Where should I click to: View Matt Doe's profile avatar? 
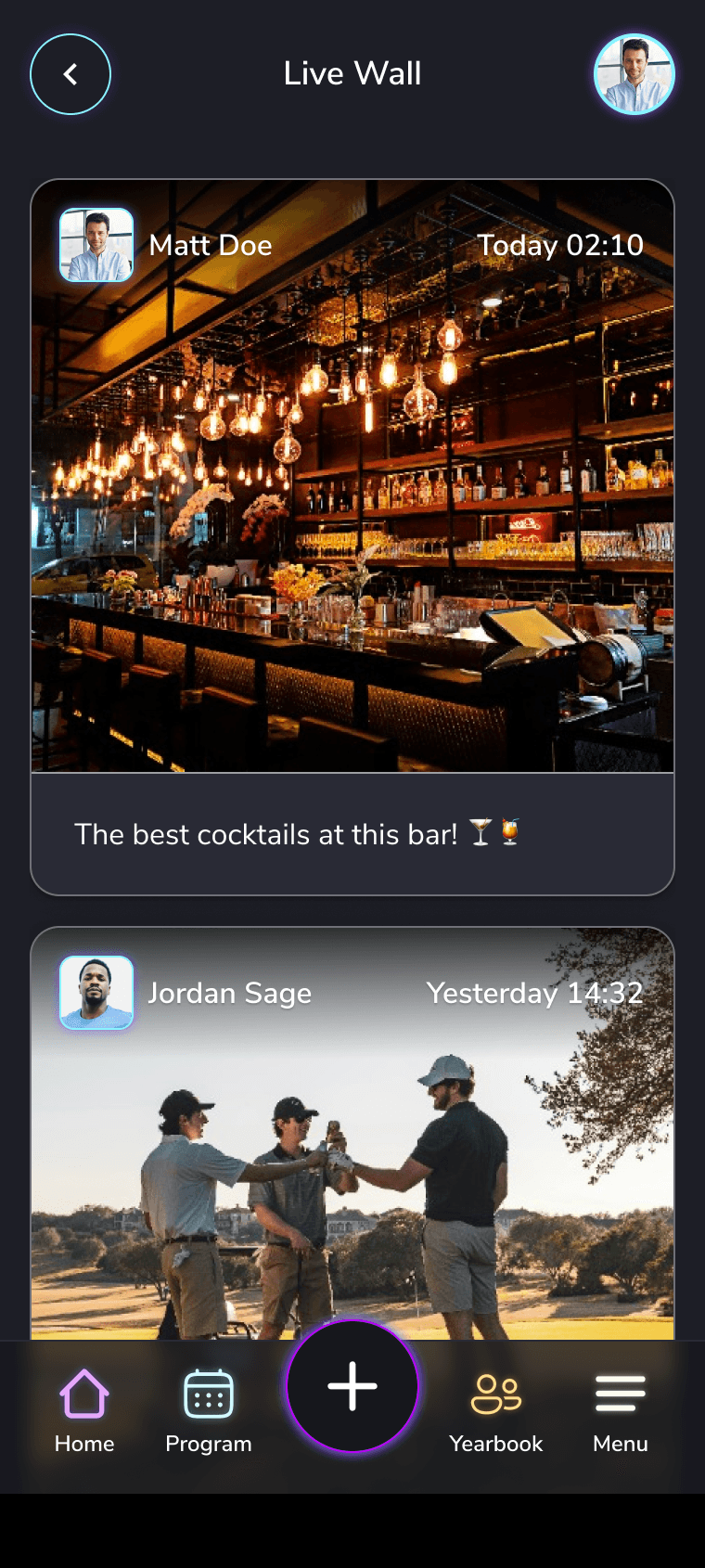click(96, 245)
